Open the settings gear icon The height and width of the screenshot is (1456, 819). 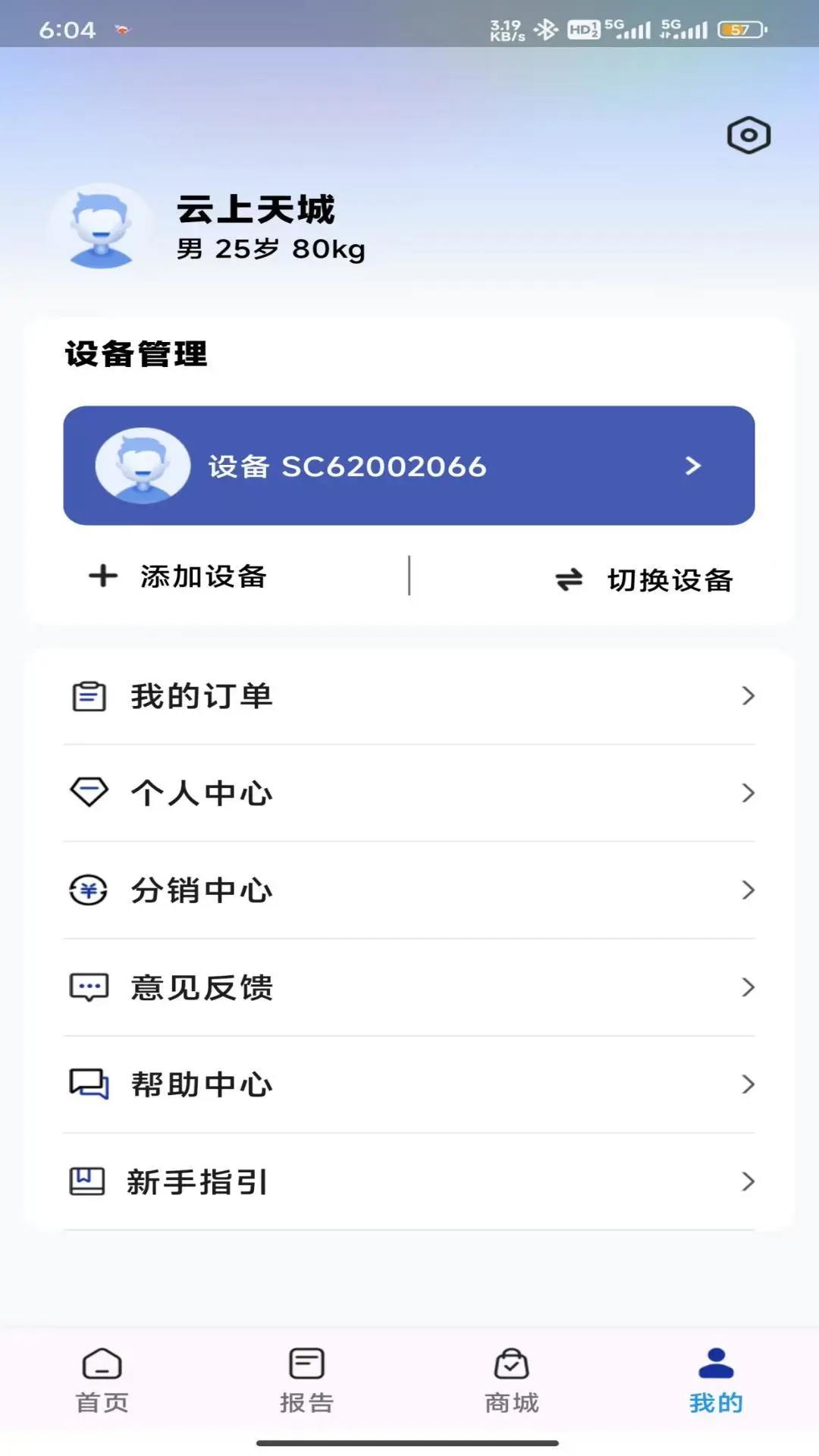click(748, 135)
